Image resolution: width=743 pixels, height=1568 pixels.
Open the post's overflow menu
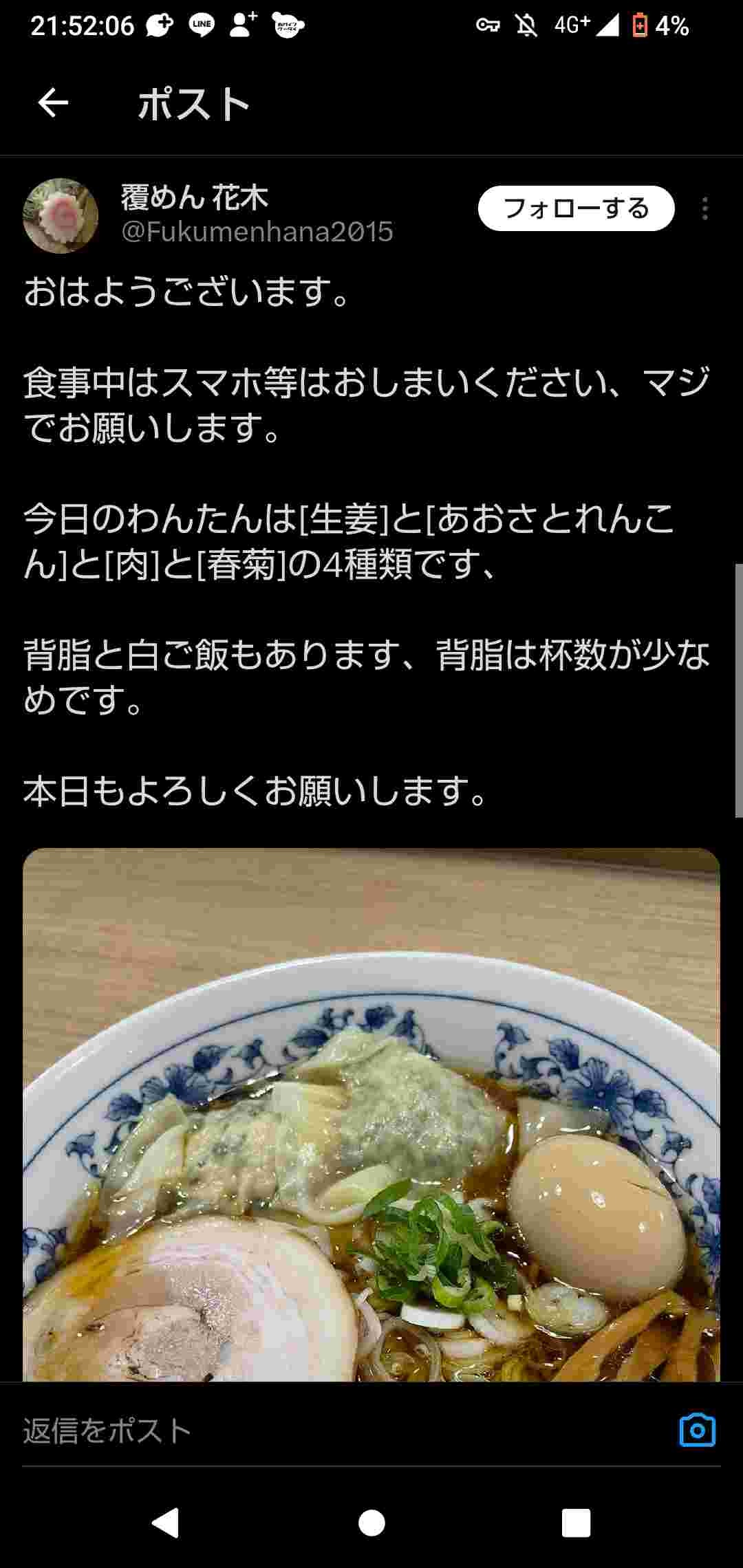click(704, 208)
